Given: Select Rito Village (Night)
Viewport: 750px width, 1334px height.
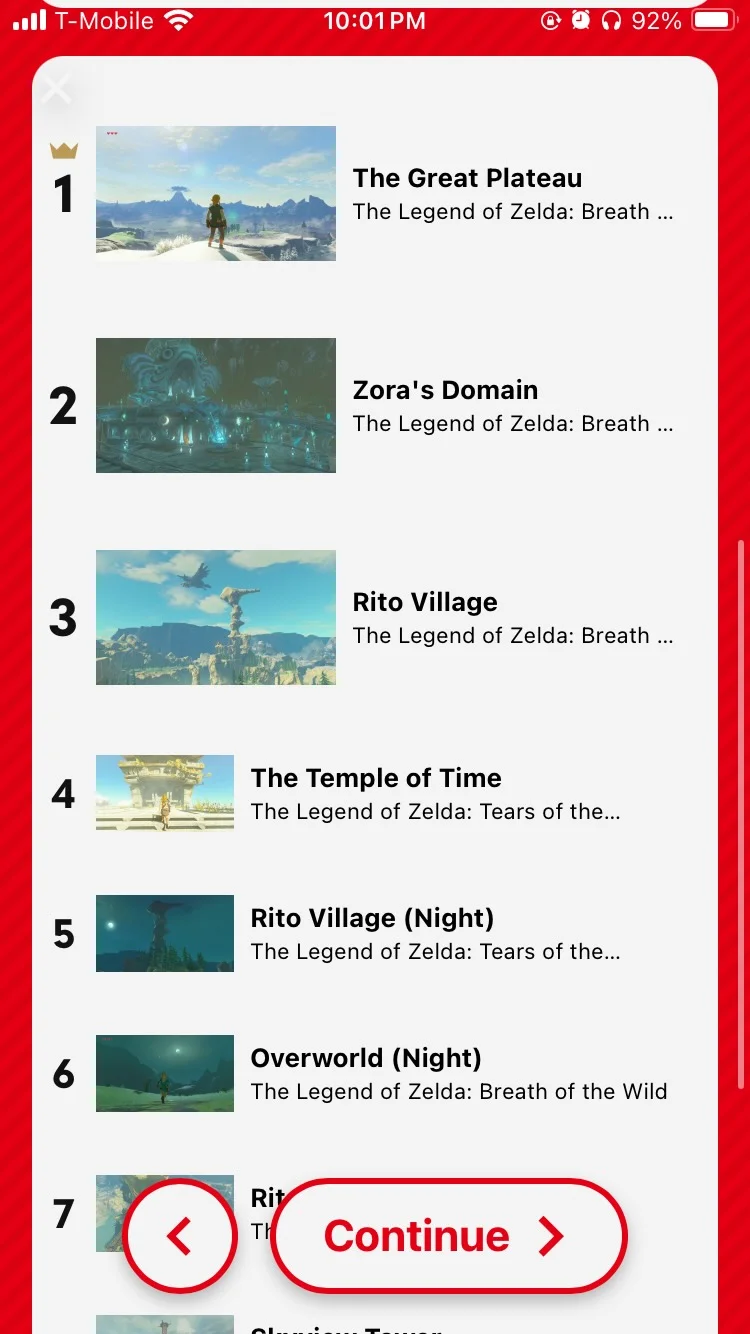Looking at the screenshot, I should [372, 933].
